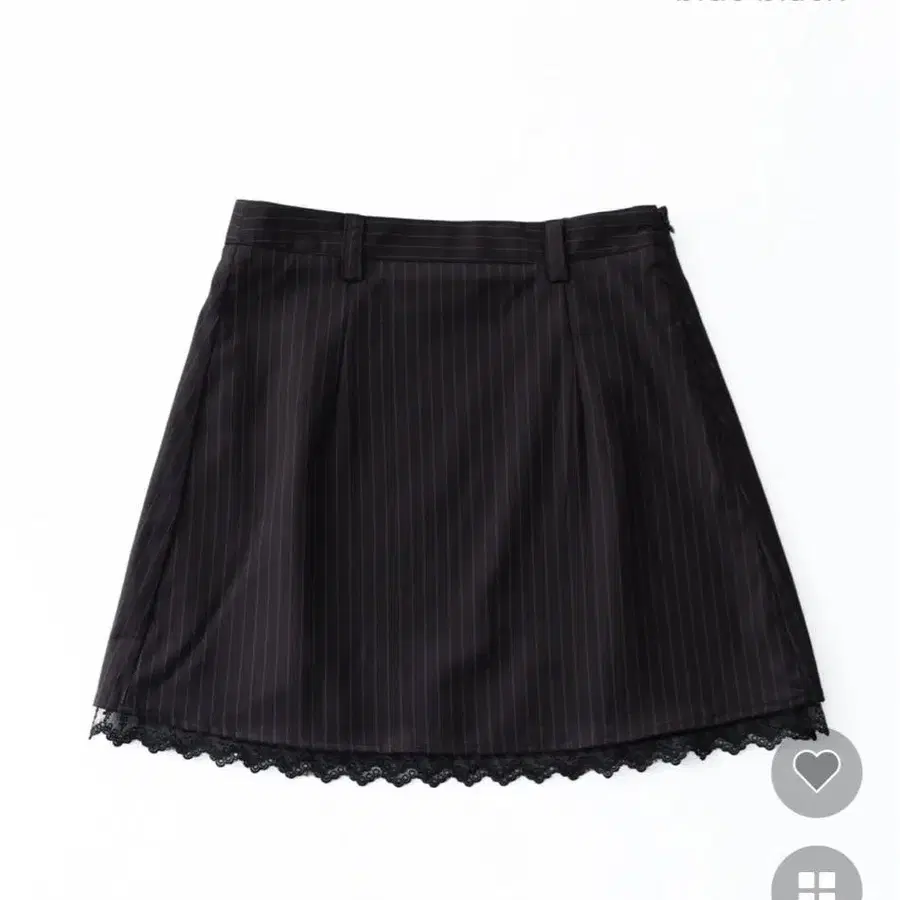Like this striped skirt with the heart

click(x=816, y=773)
